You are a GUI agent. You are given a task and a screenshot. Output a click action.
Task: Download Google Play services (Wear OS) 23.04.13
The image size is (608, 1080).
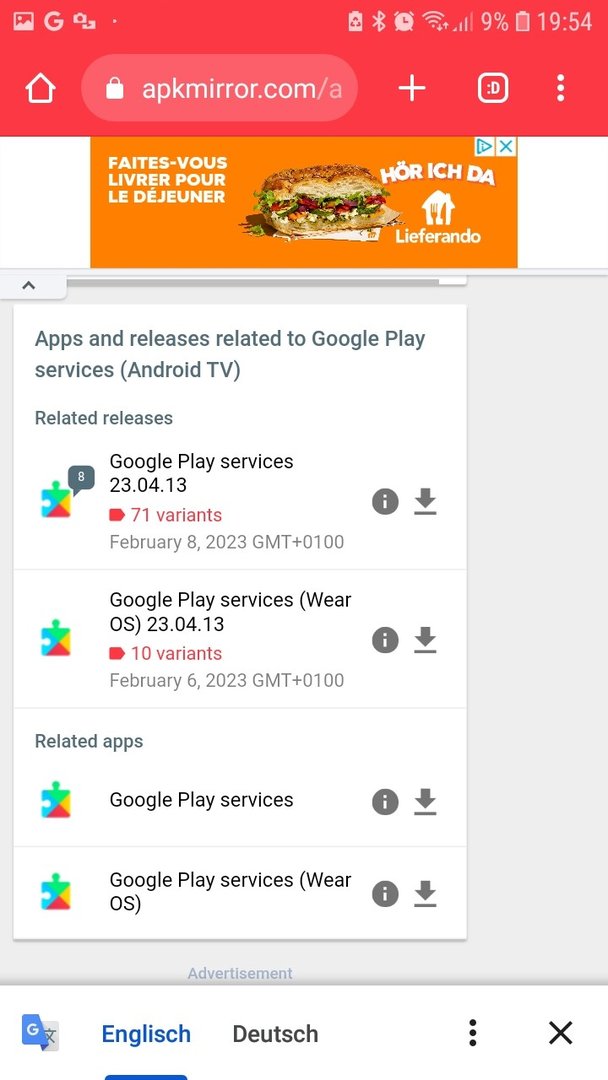426,639
